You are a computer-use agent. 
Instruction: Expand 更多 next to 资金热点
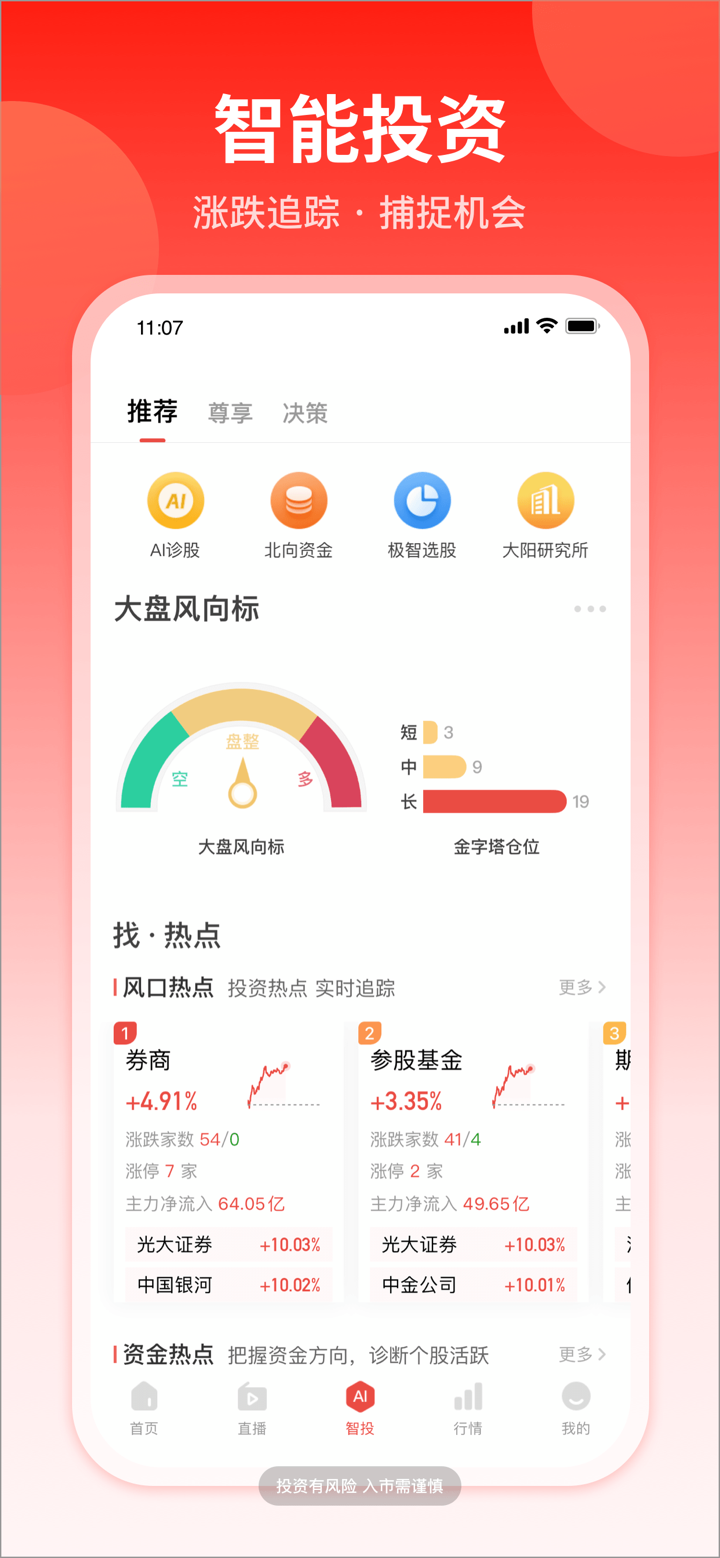coord(582,1354)
